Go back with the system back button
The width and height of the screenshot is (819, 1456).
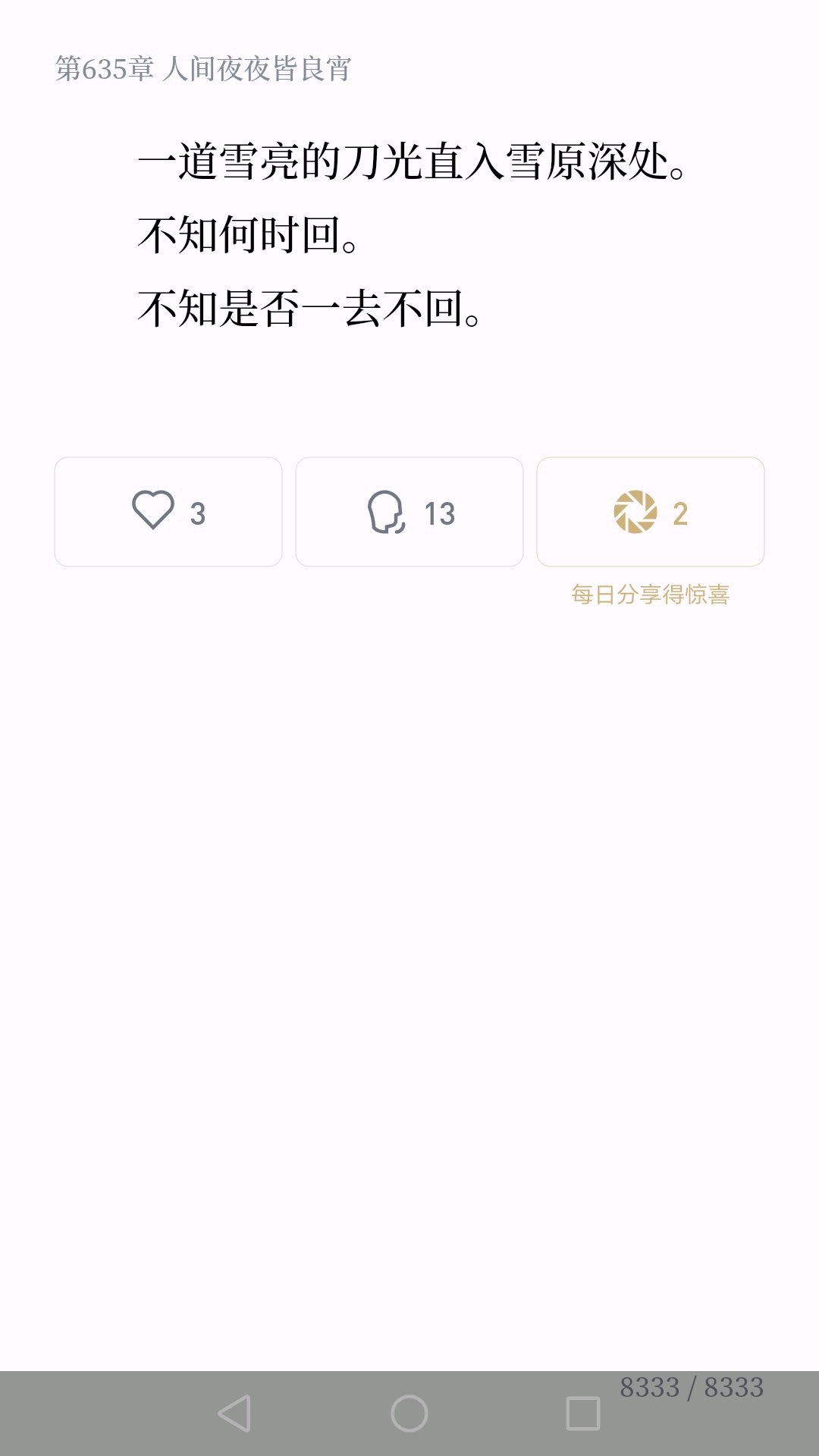[234, 1414]
